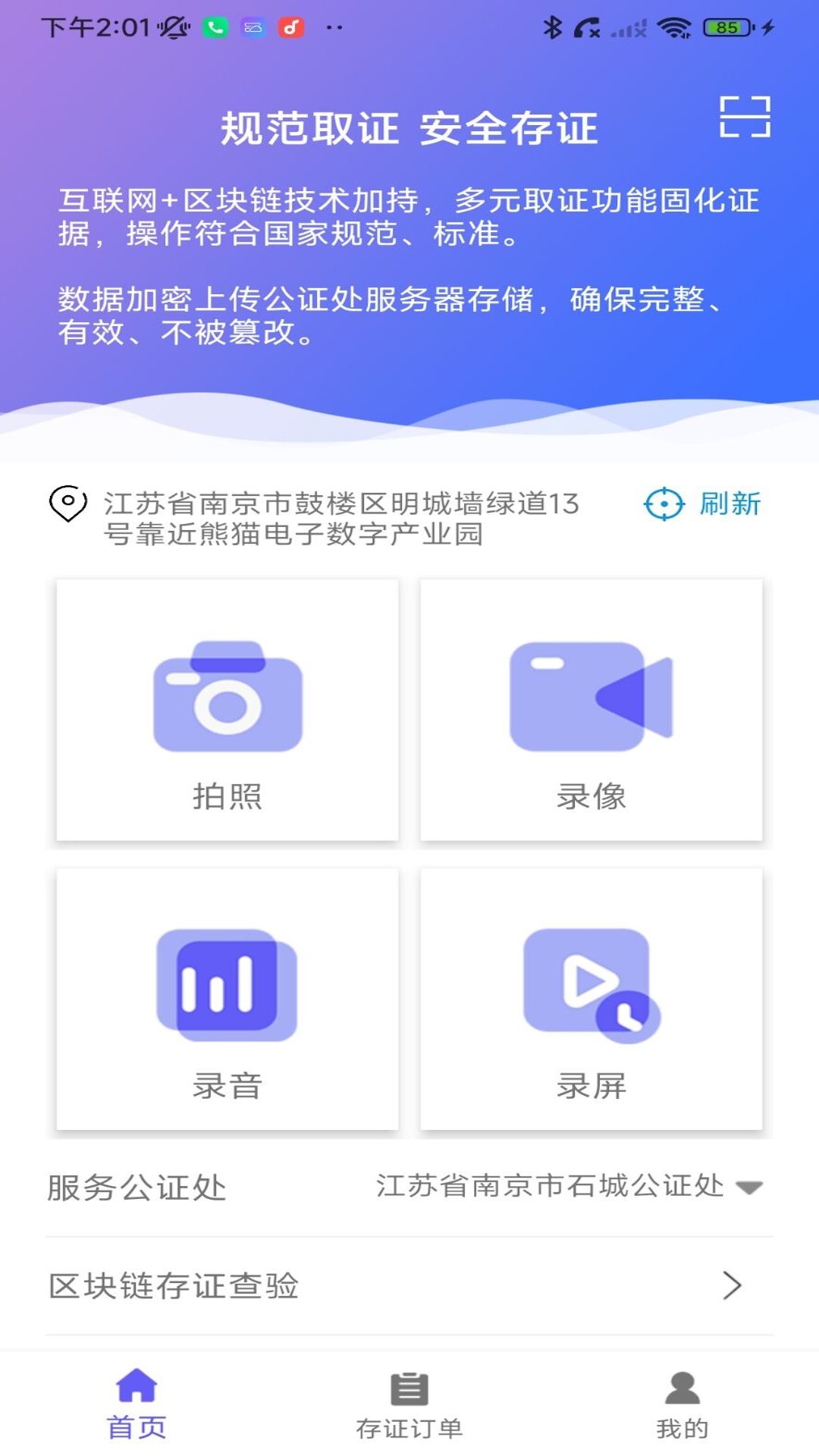
Task: Switch to the 我的 profile tab
Action: click(682, 1404)
